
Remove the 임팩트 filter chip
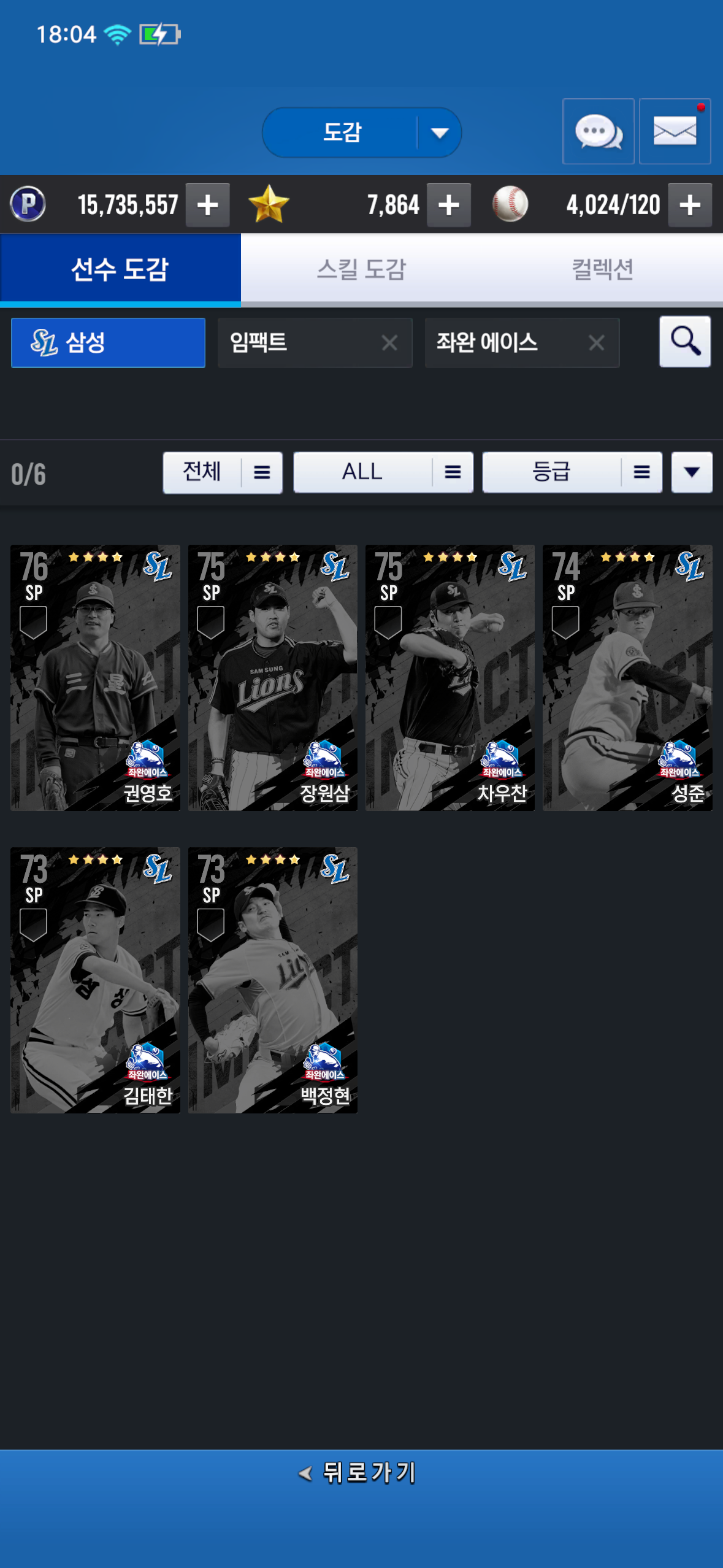point(389,342)
